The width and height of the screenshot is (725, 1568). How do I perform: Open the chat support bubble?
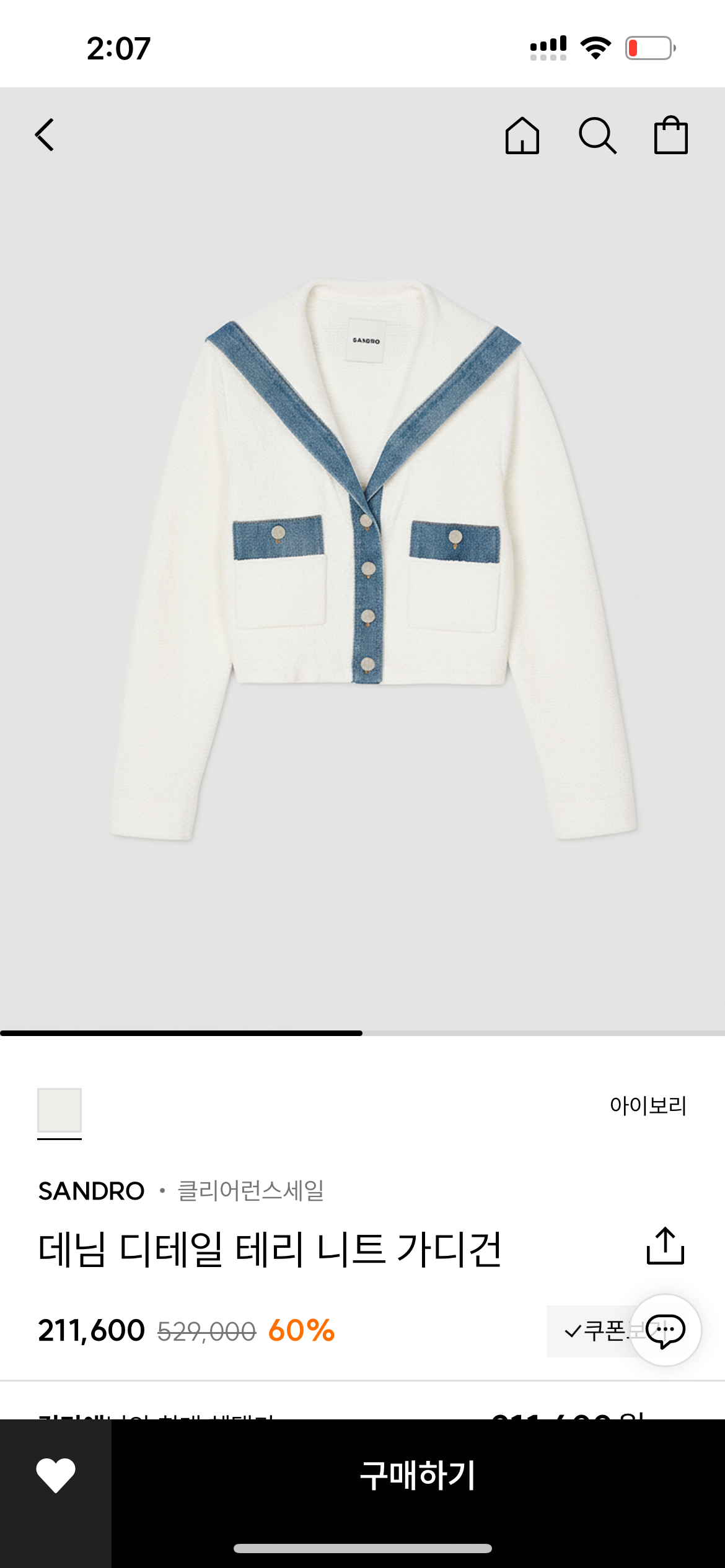tap(665, 1330)
